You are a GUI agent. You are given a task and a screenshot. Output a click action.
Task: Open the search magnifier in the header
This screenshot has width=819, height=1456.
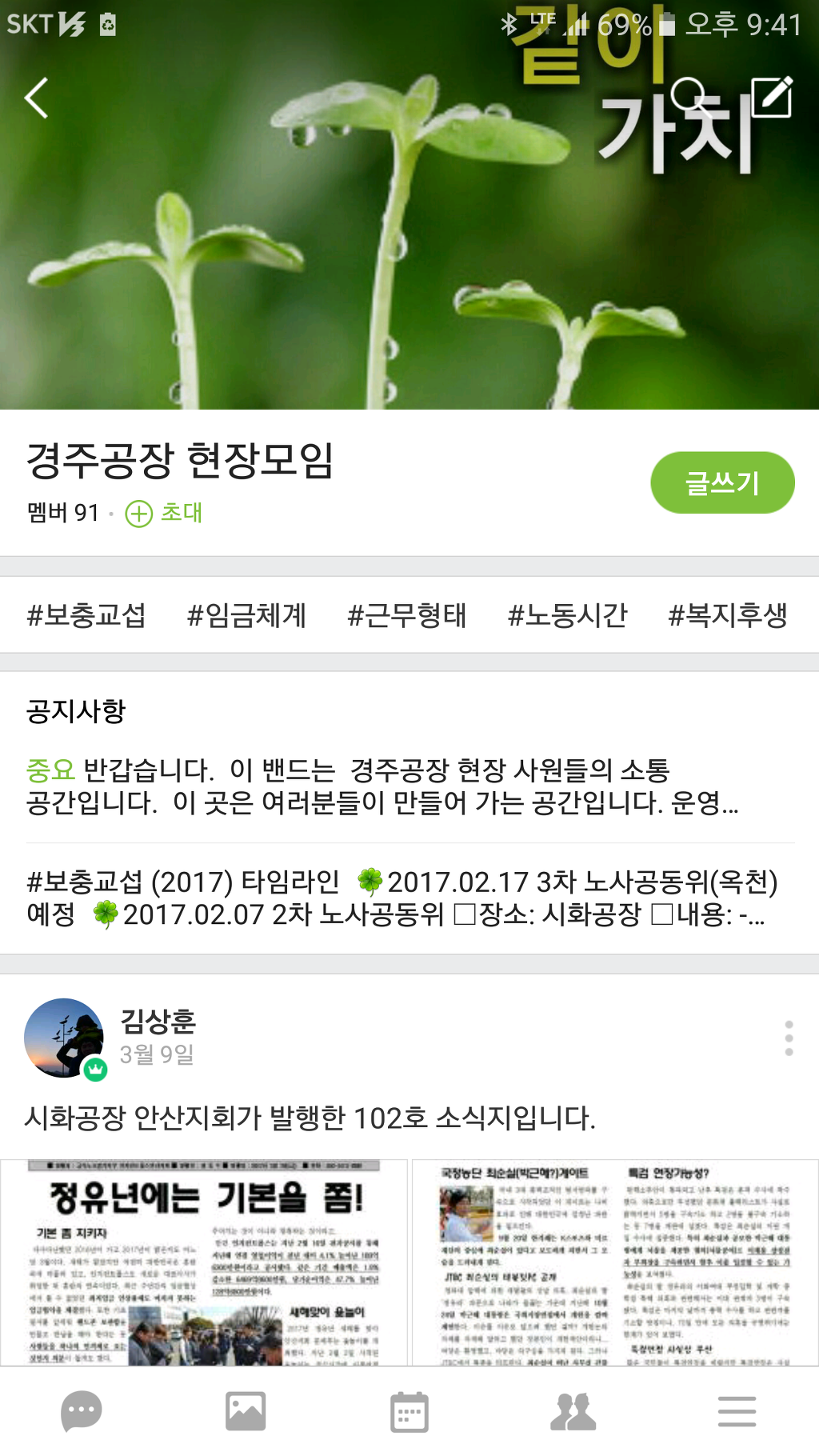pos(689,96)
